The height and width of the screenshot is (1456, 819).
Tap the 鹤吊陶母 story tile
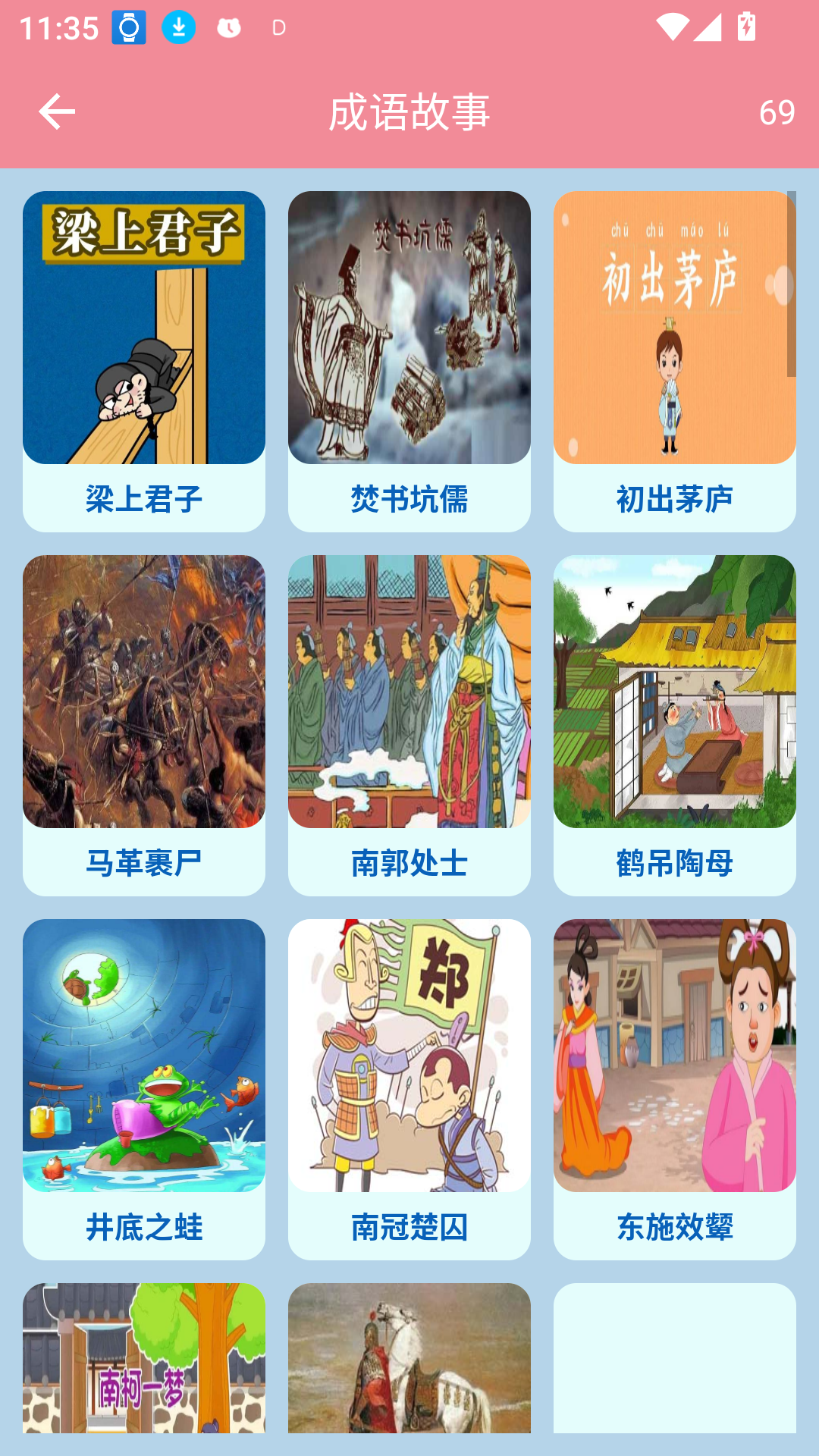click(x=675, y=725)
